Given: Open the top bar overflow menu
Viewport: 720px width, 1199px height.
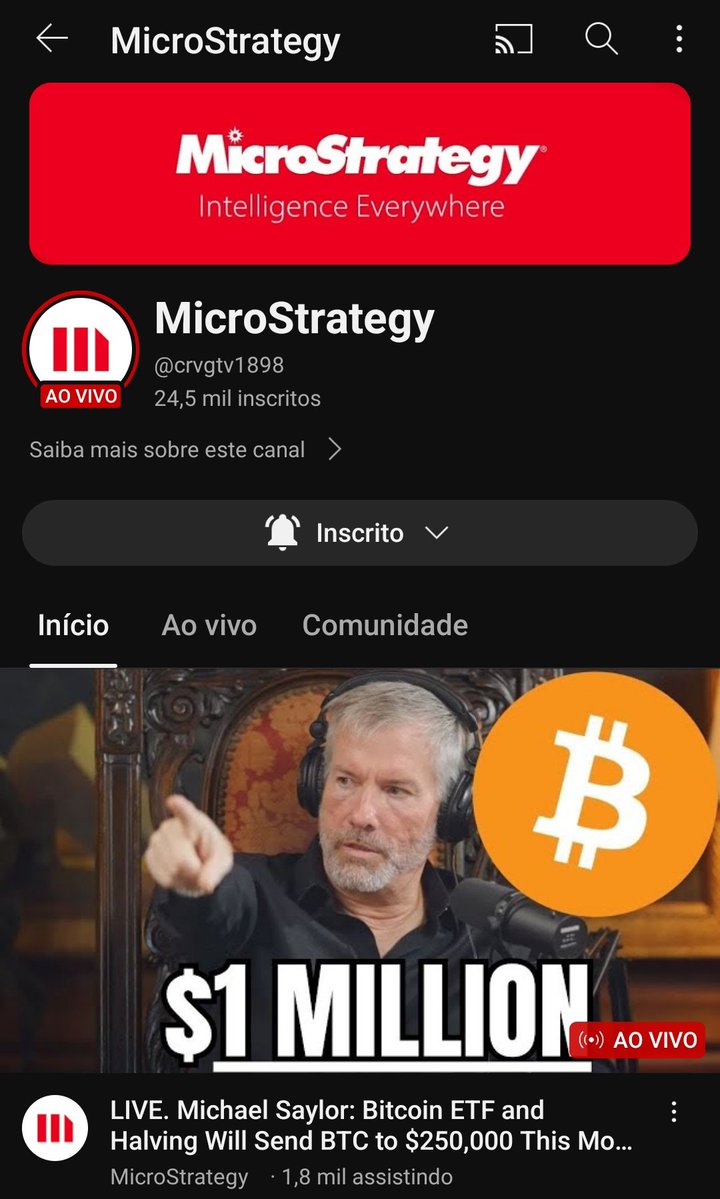Looking at the screenshot, I should coord(679,39).
